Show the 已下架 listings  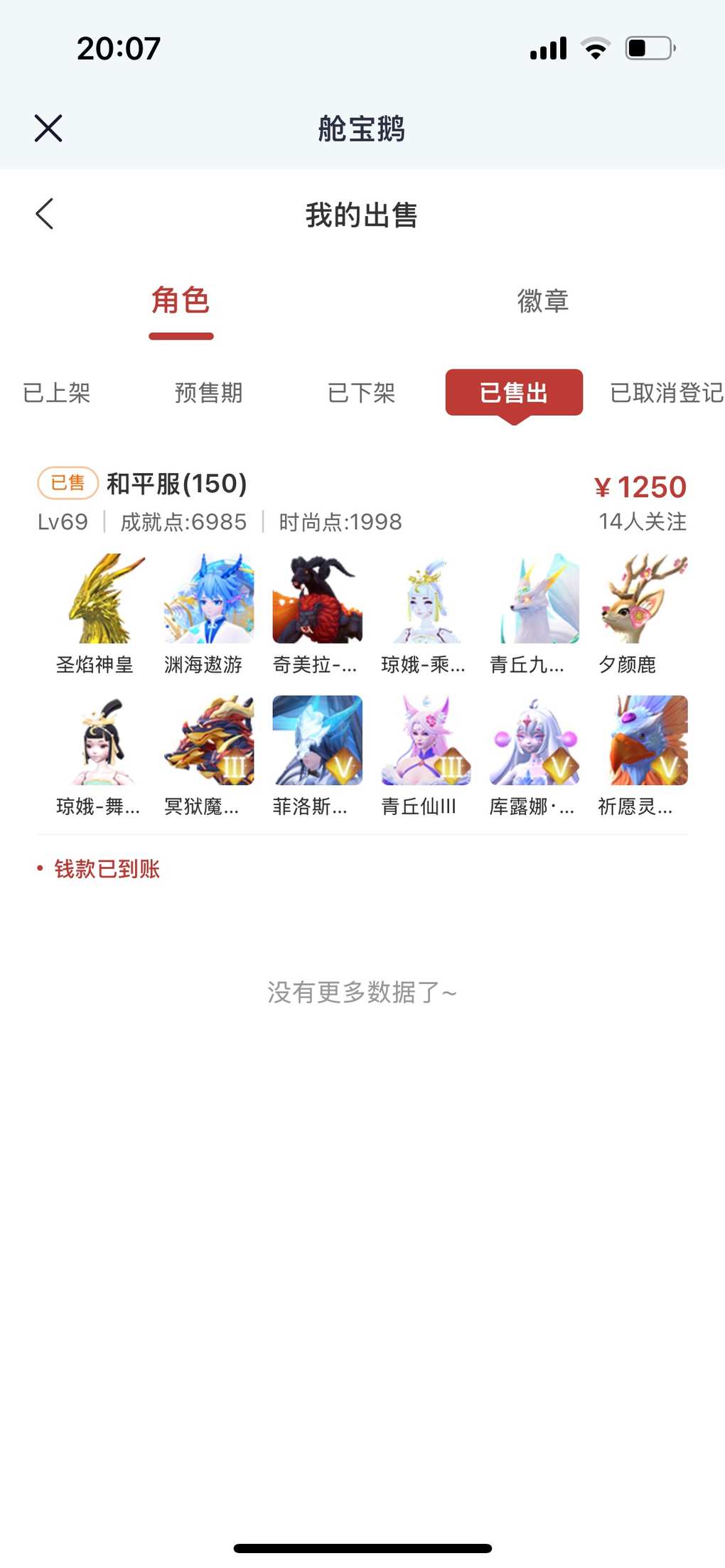point(361,393)
